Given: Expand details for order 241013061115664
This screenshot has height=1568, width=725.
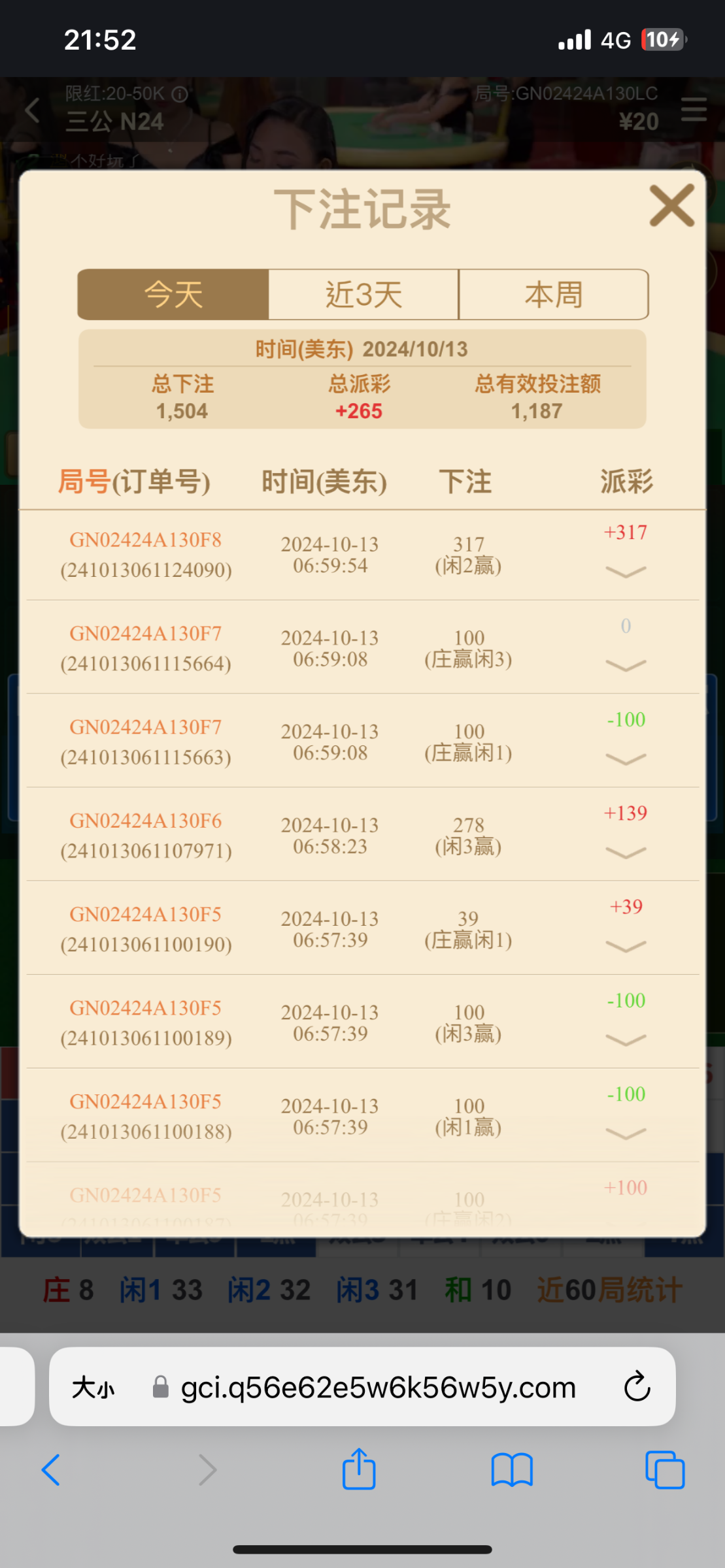Looking at the screenshot, I should coord(626,666).
